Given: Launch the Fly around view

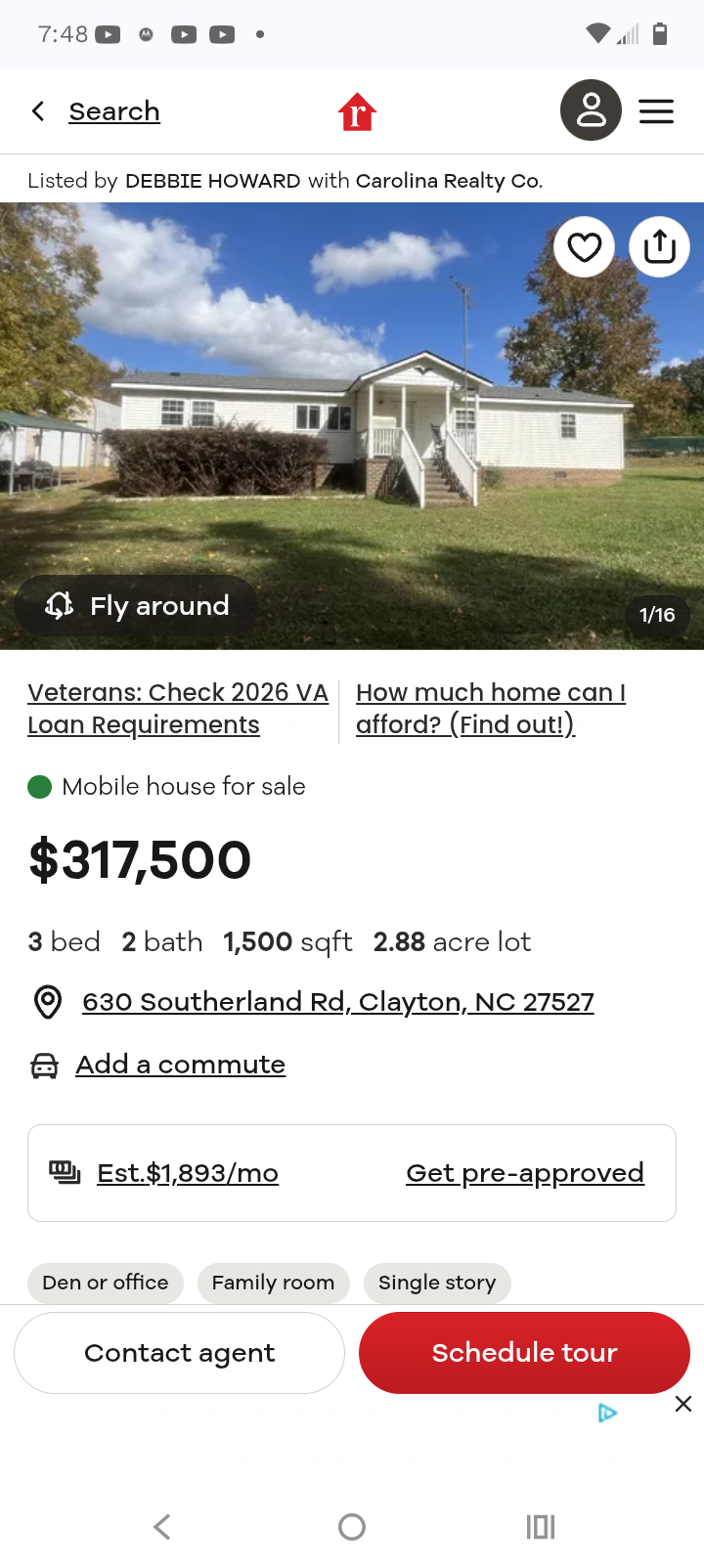Looking at the screenshot, I should point(137,606).
